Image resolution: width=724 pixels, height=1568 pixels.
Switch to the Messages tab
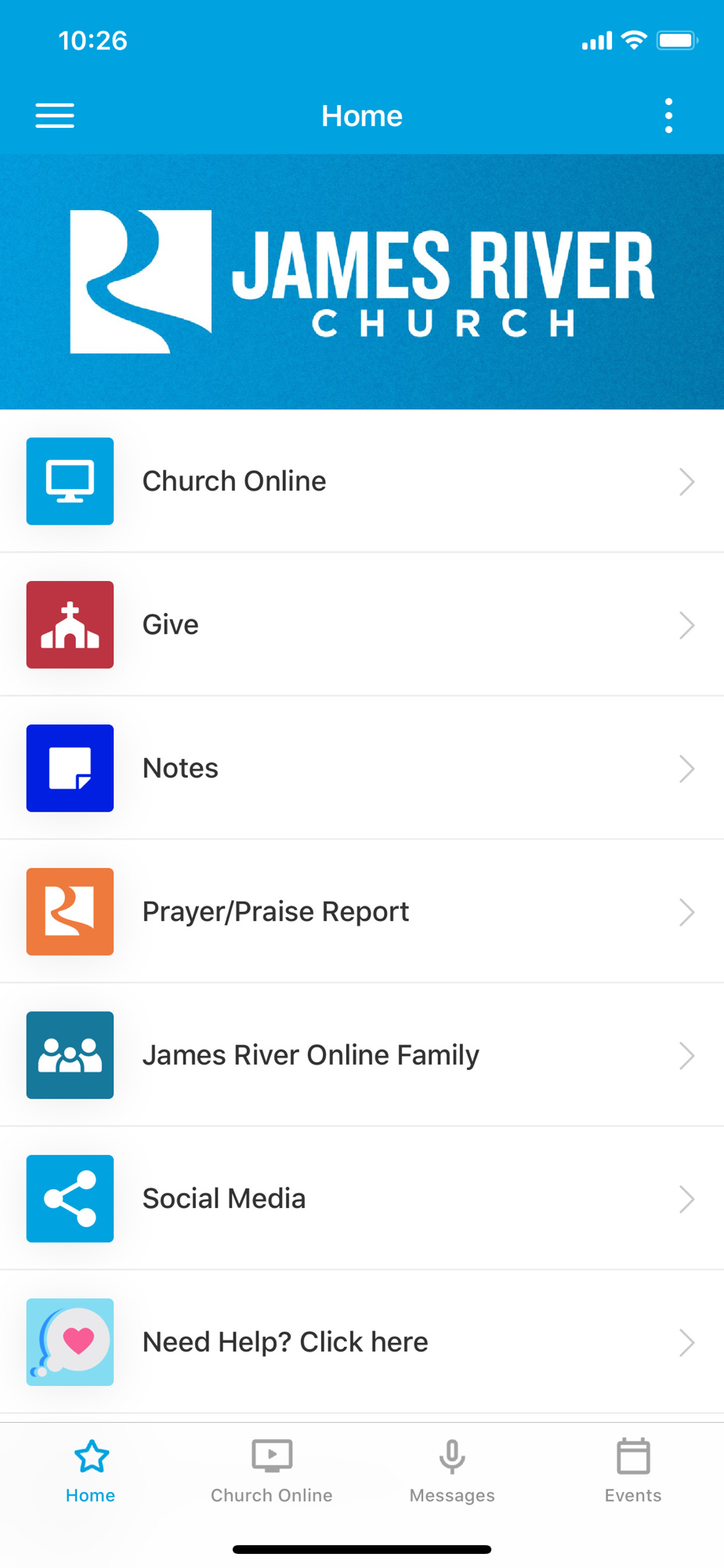tap(452, 1472)
